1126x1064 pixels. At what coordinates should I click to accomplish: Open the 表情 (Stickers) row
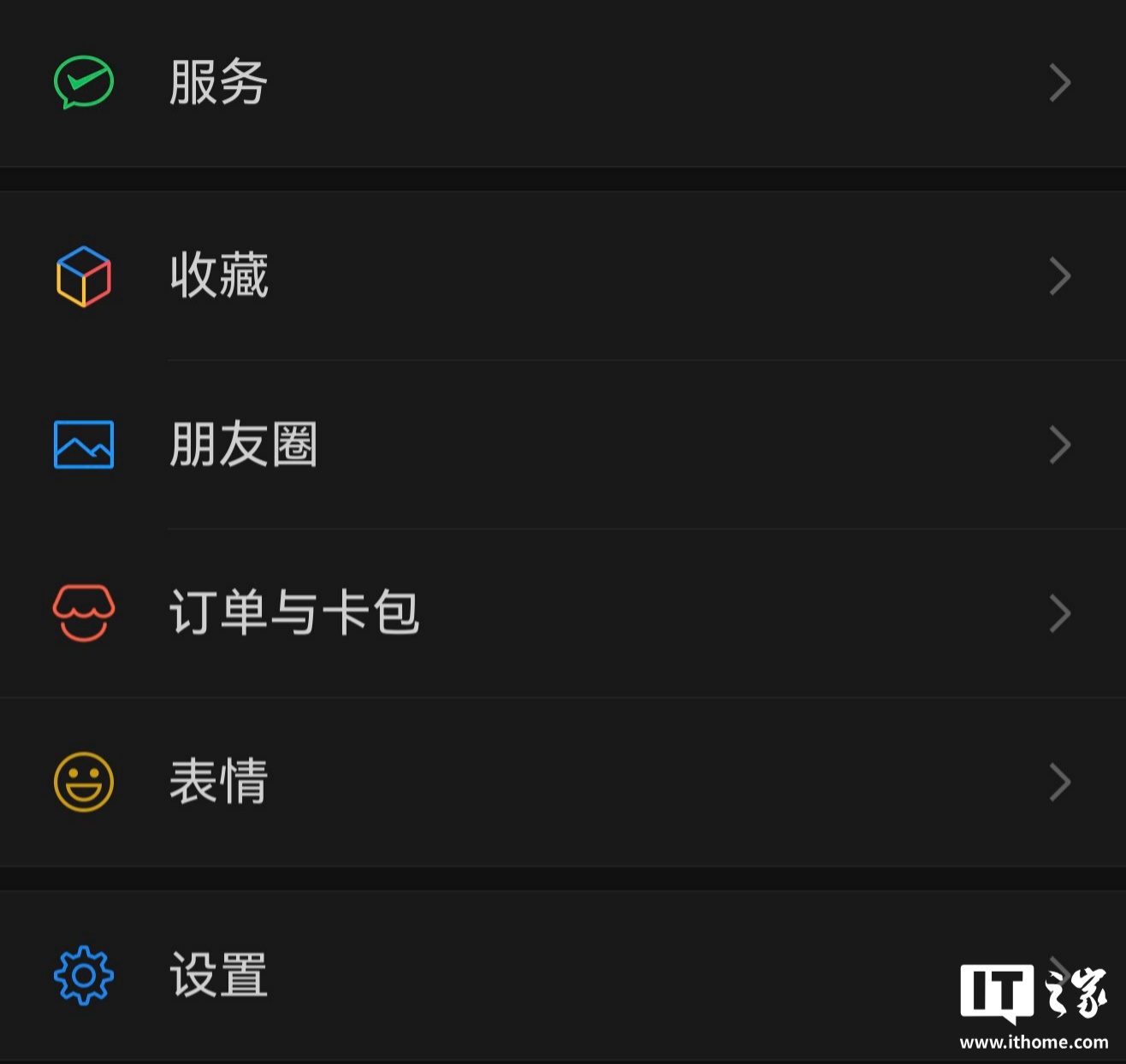[x=219, y=781]
